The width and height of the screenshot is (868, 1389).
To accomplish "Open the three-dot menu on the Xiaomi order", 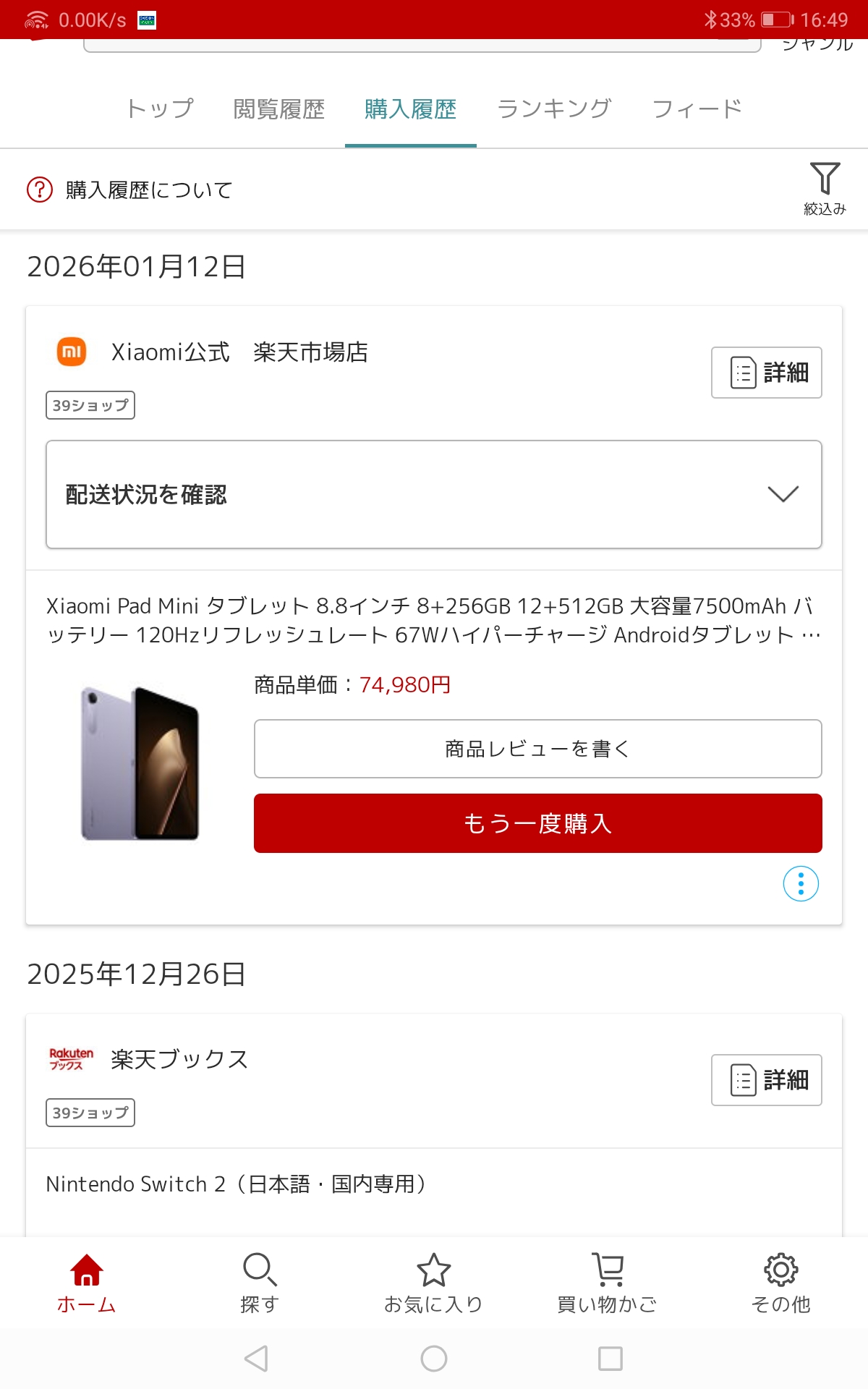I will (801, 883).
